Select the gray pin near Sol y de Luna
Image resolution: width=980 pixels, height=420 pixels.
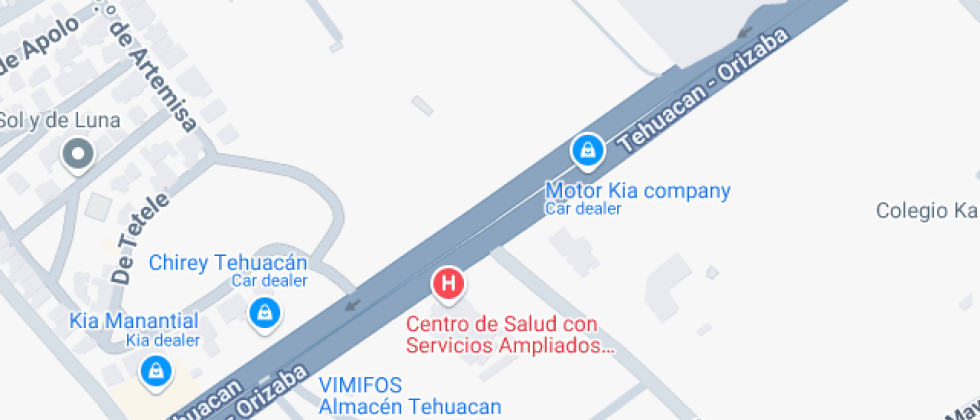pos(78,154)
